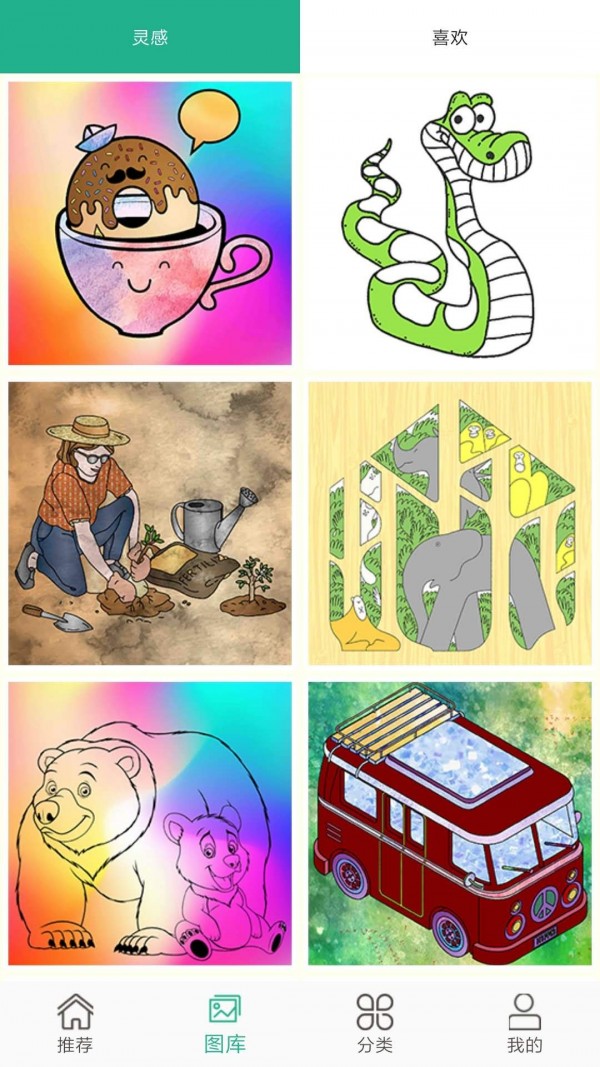This screenshot has width=600, height=1067.
Task: Open the donut in teacup coloring picture
Action: pyautogui.click(x=150, y=223)
